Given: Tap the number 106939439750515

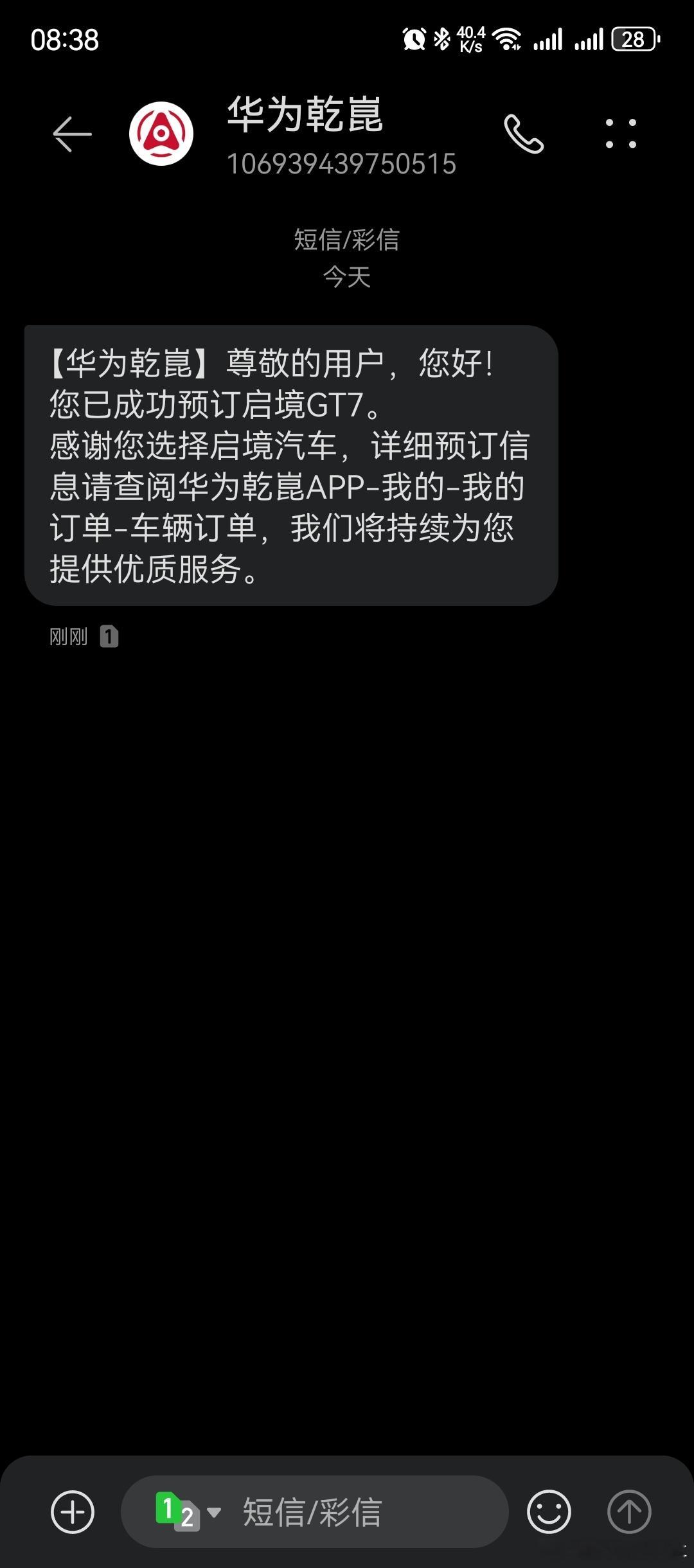Looking at the screenshot, I should (x=343, y=165).
